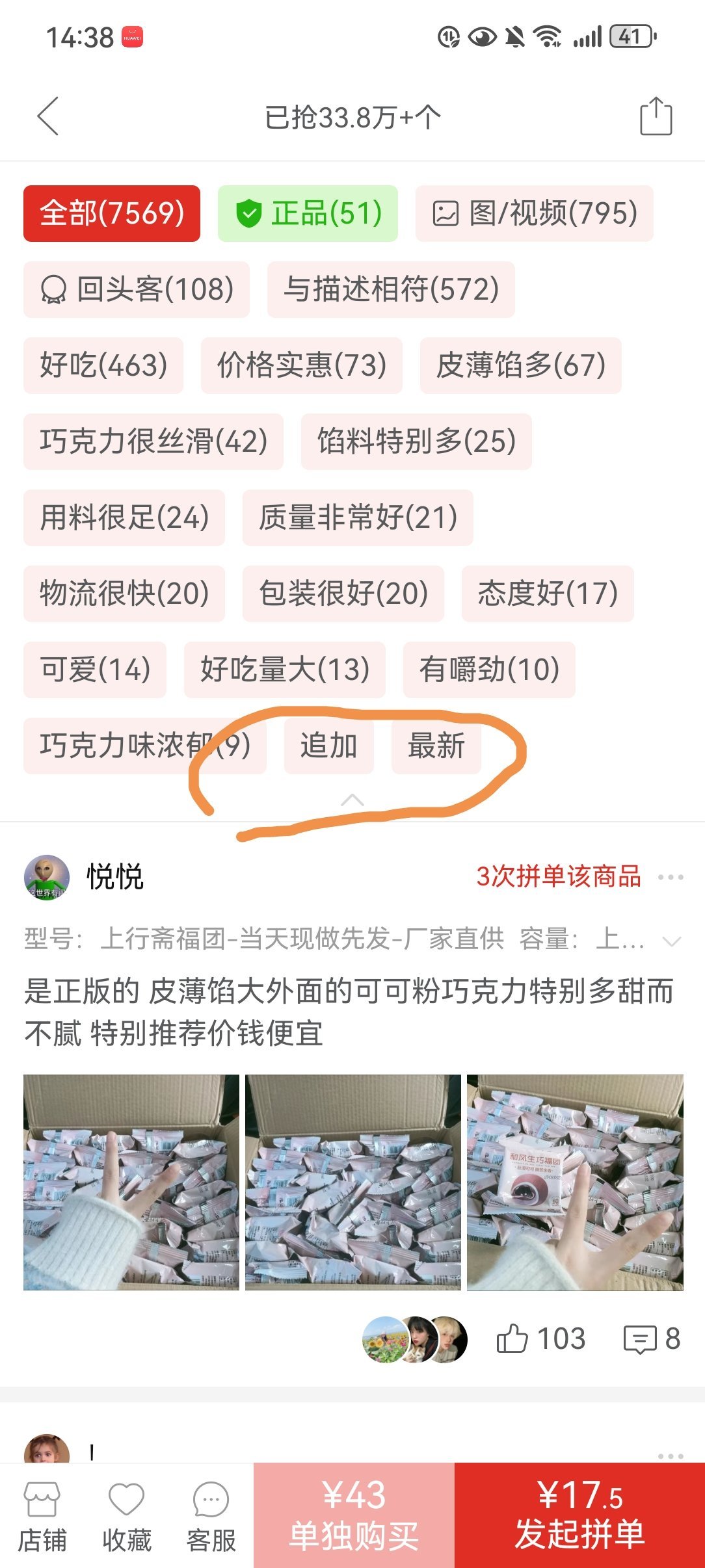Viewport: 705px width, 1568px height.
Task: Buy alone for ¥43 单独购买
Action: point(354,1515)
